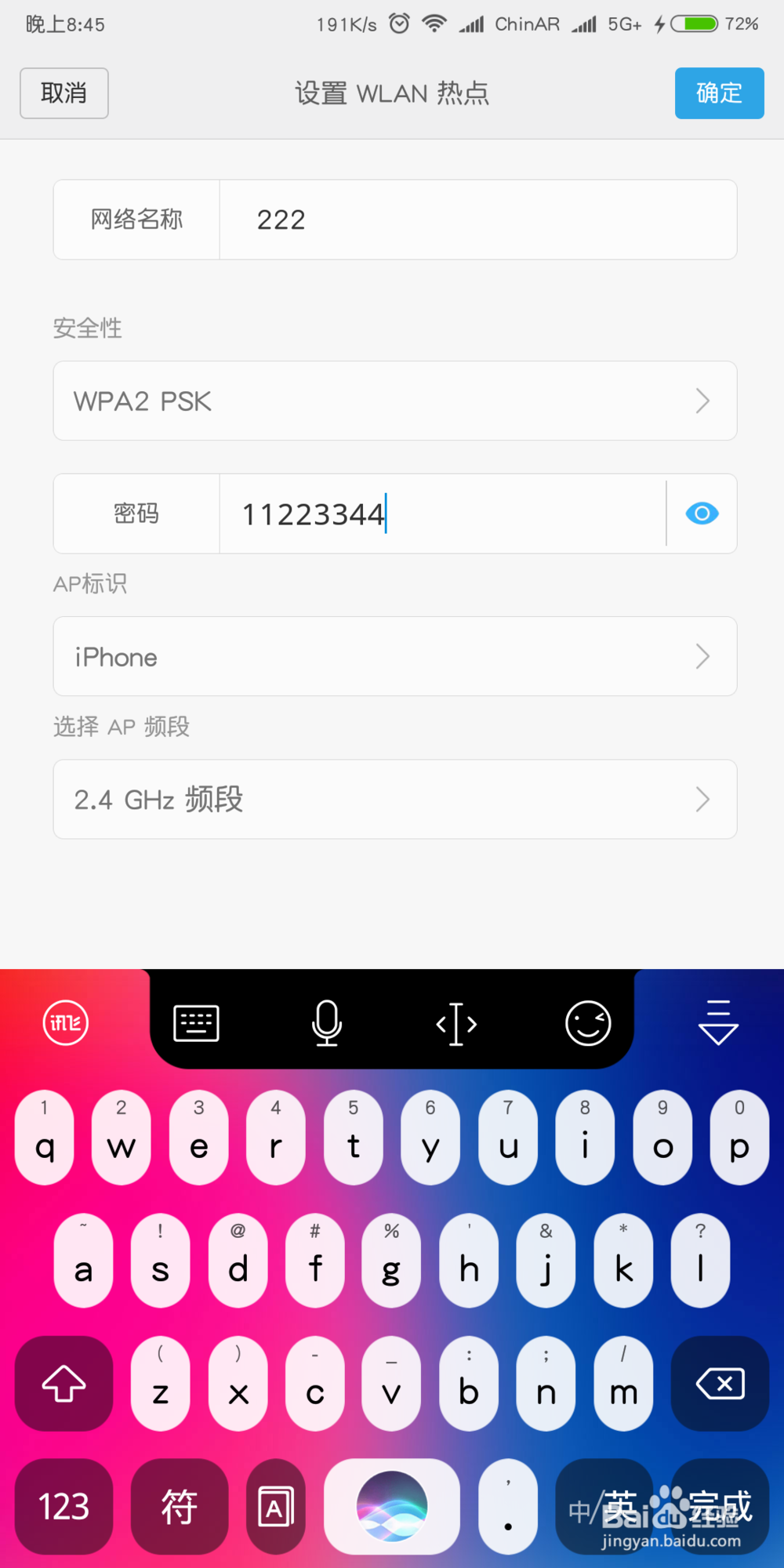Click the network name field showing 222

478,220
